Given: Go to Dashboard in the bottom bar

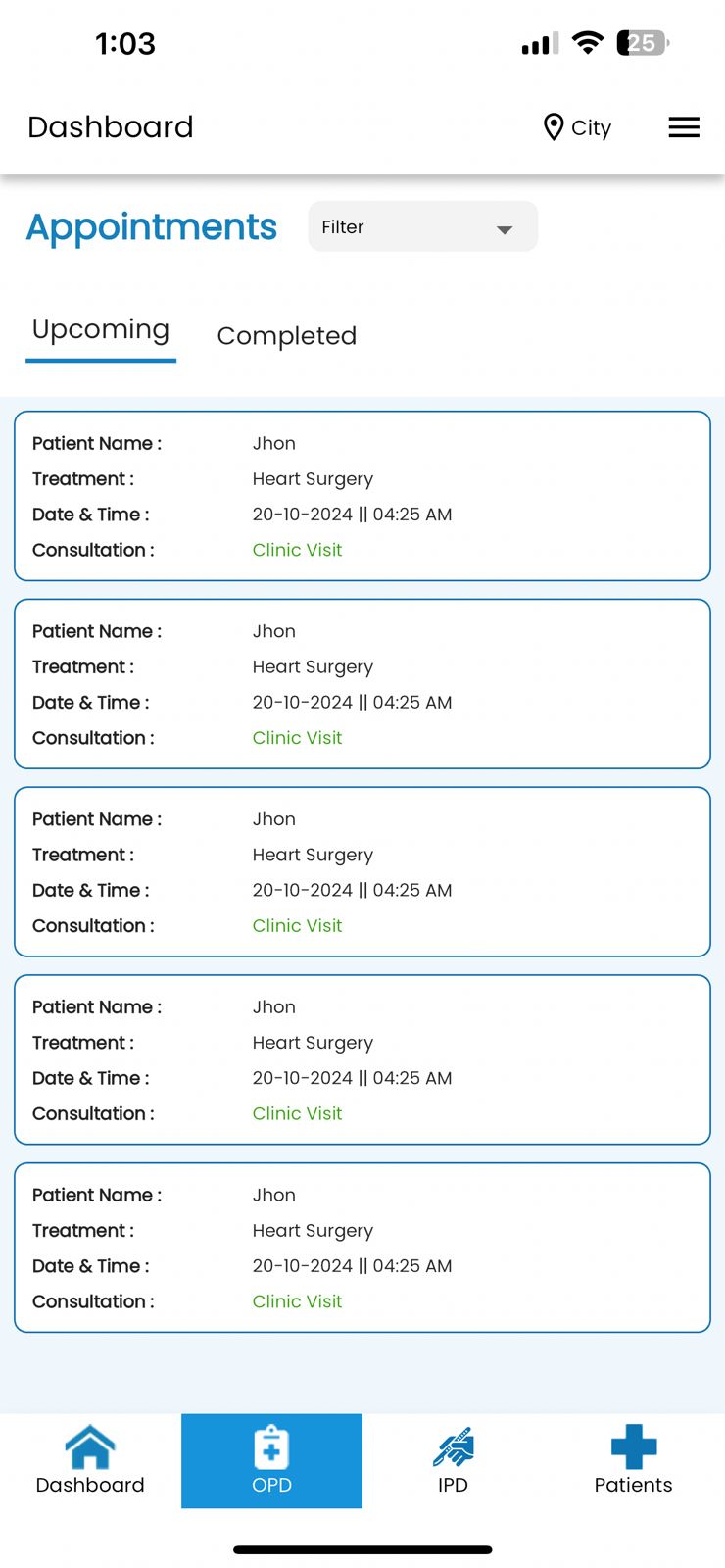Looking at the screenshot, I should pyautogui.click(x=90, y=1460).
